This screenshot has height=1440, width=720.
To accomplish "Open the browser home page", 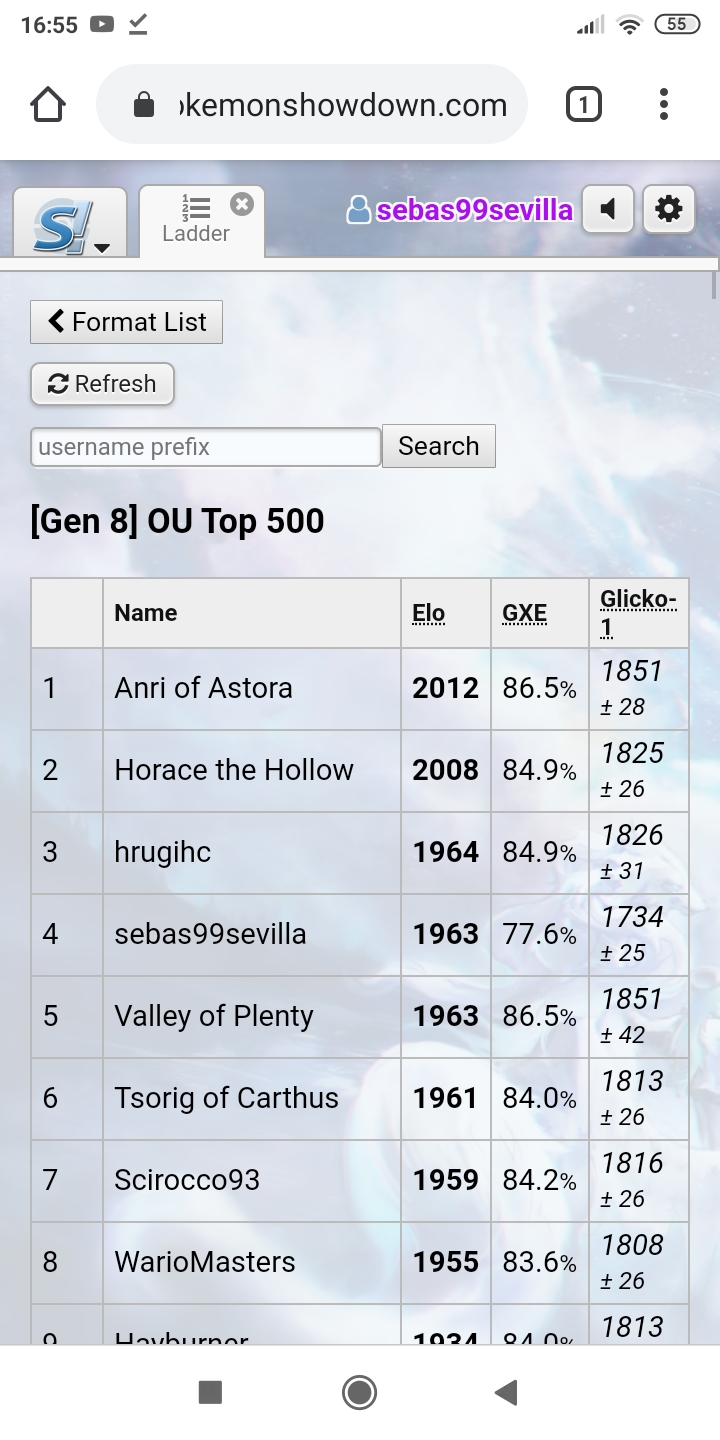I will pos(48,105).
